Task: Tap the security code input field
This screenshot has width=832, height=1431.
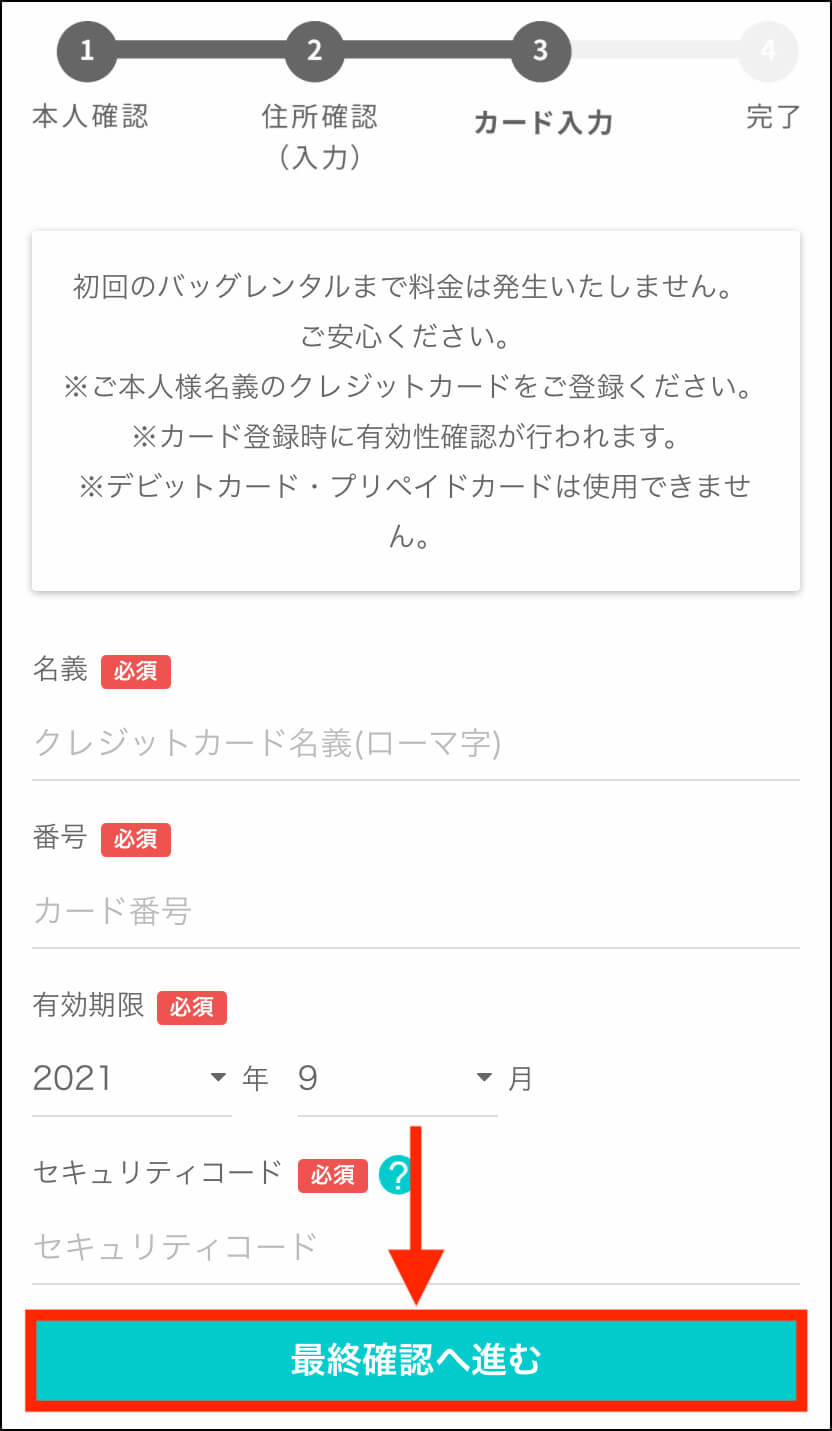Action: 415,1248
